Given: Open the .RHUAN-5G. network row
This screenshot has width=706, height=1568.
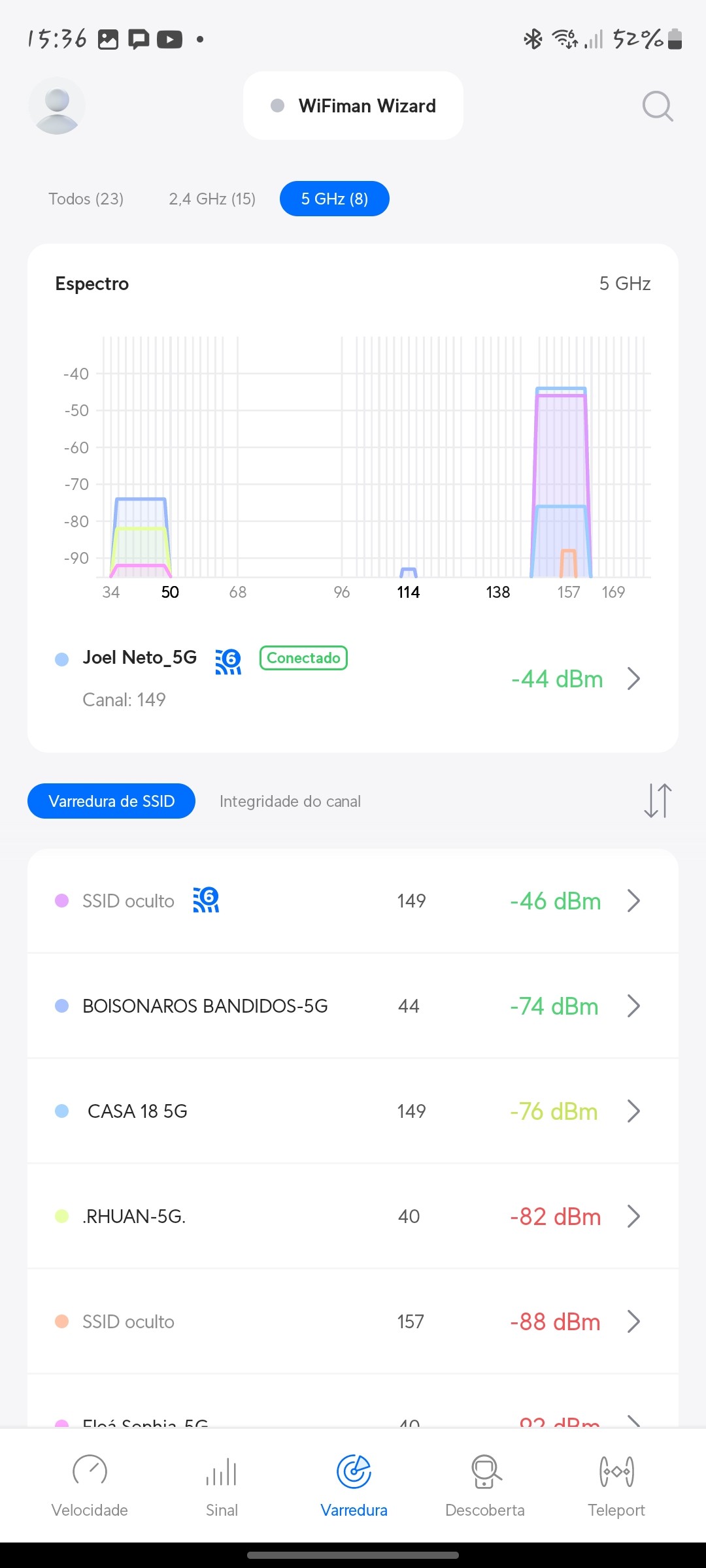Looking at the screenshot, I should tap(353, 1217).
